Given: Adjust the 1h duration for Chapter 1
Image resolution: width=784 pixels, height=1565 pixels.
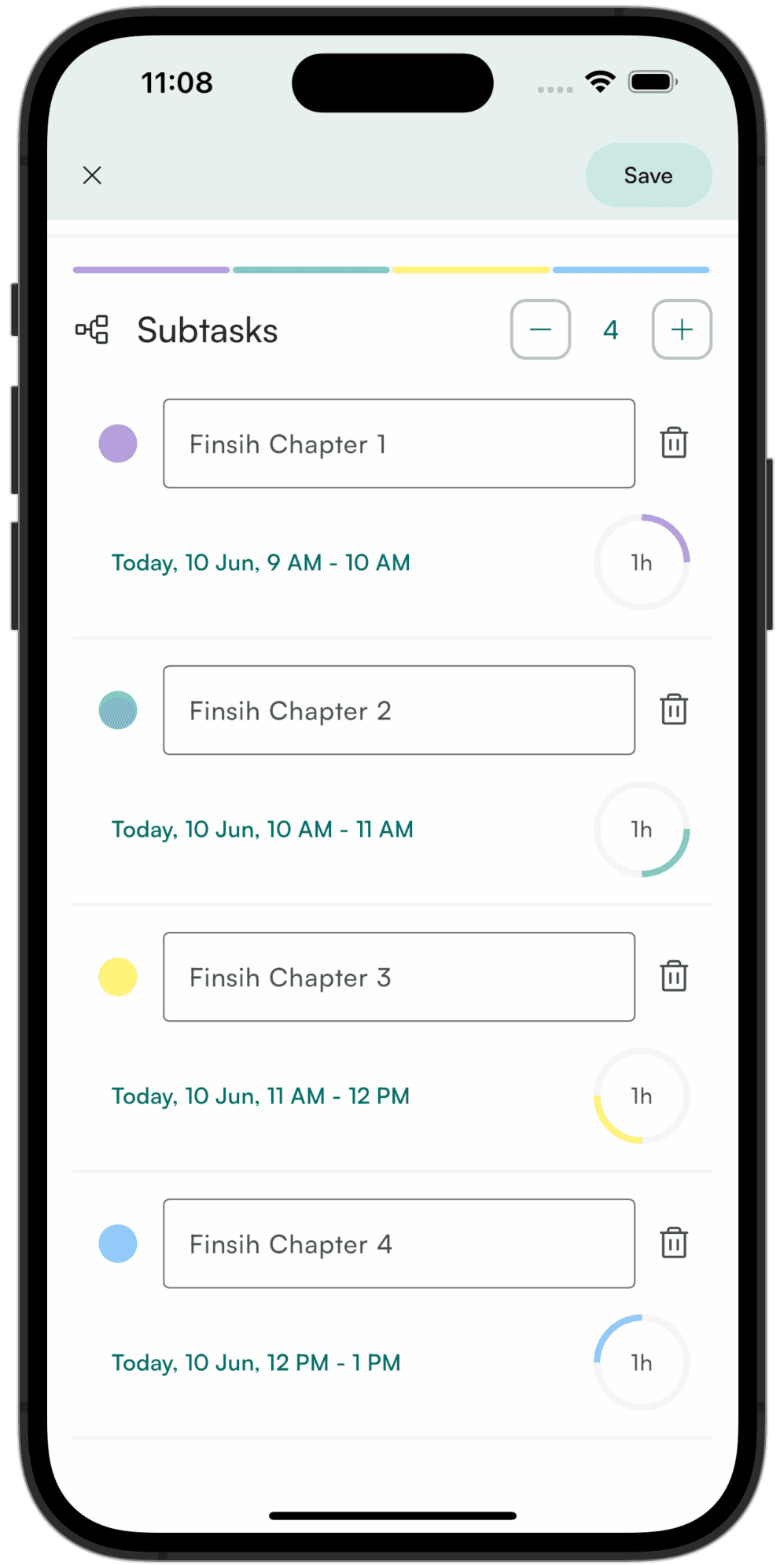Looking at the screenshot, I should [642, 562].
